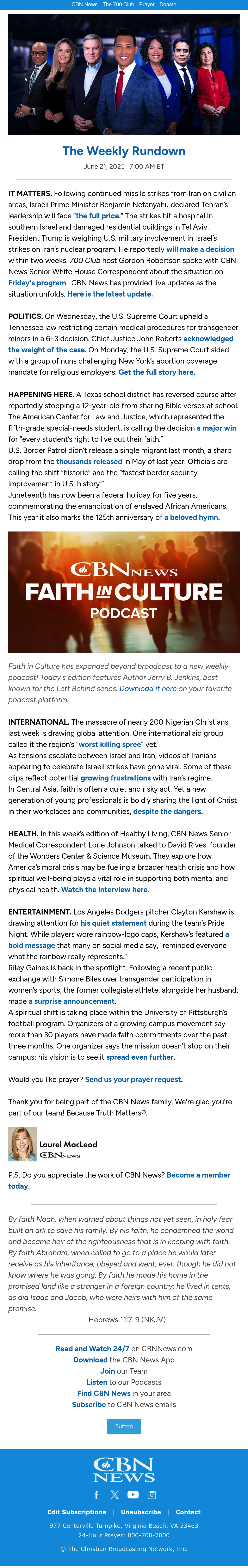The image size is (248, 1568).
Task: Open CBN News Facebook page icon
Action: point(97,1495)
